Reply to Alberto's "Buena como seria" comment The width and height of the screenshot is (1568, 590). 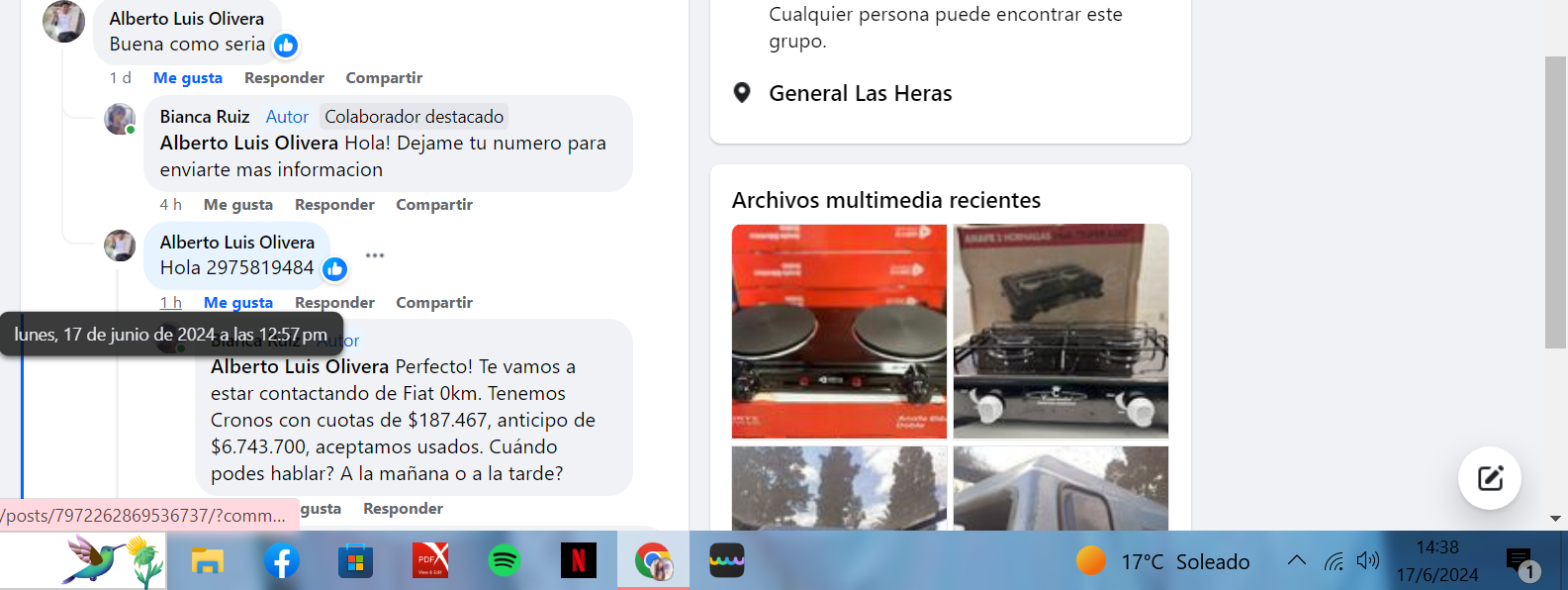pyautogui.click(x=284, y=78)
